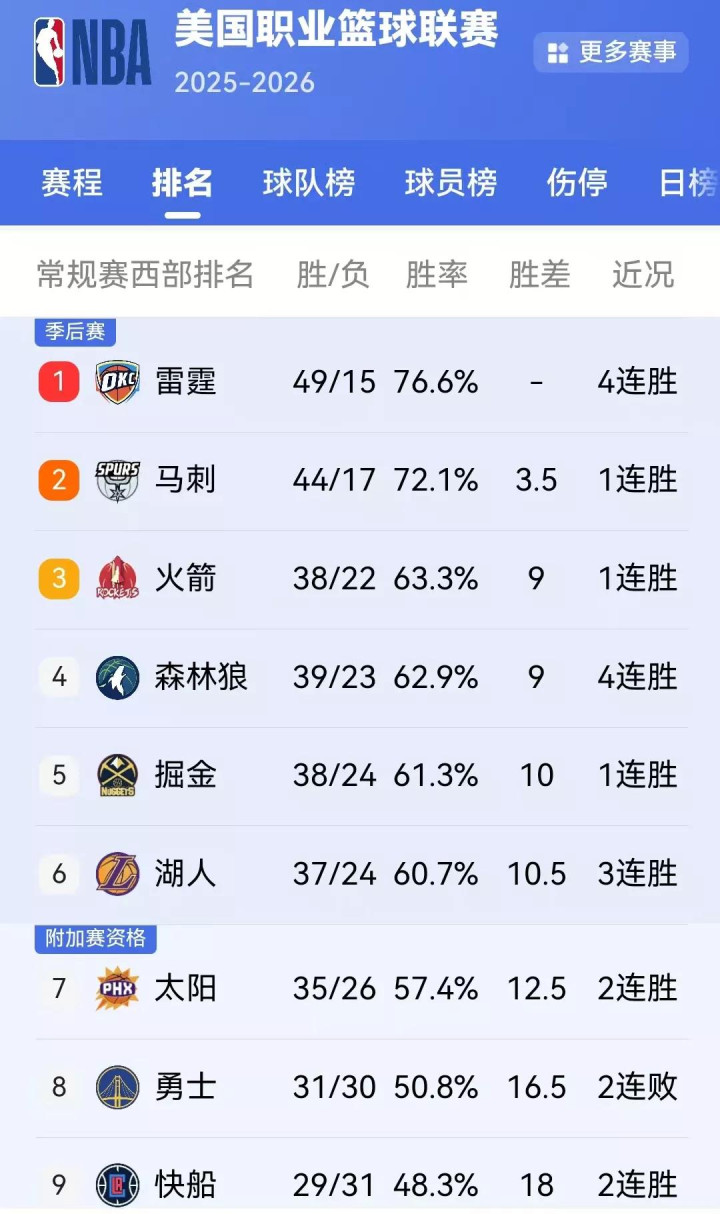Switch to the 赛程 tab
The image size is (720, 1214).
(72, 183)
